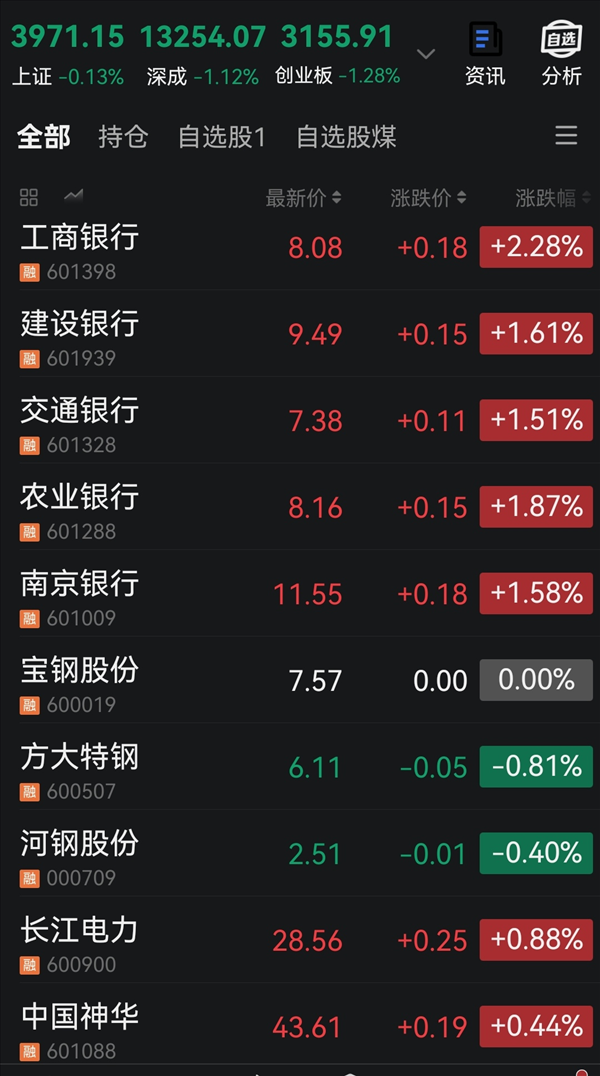This screenshot has height=1076, width=600.
Task: Switch to grid view layout
Action: 29,197
